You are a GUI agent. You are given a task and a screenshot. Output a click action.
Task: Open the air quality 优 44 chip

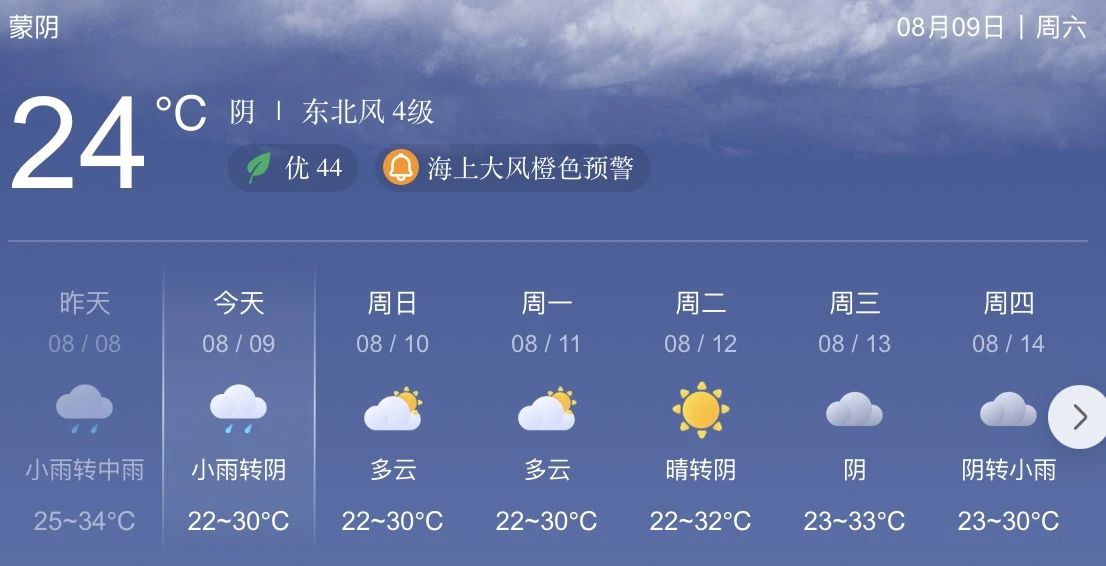click(294, 168)
